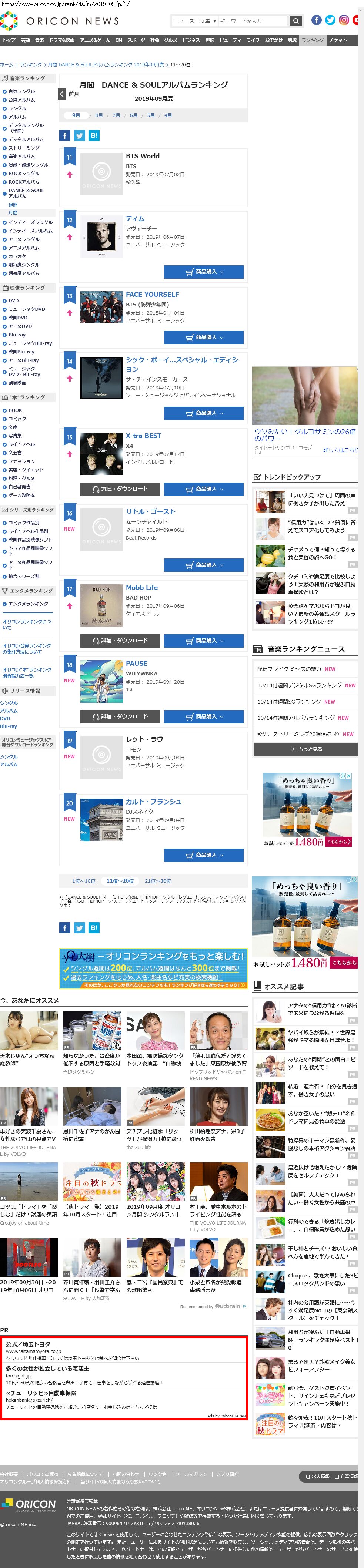Go to ranking page 1位〜10位

(x=84, y=881)
